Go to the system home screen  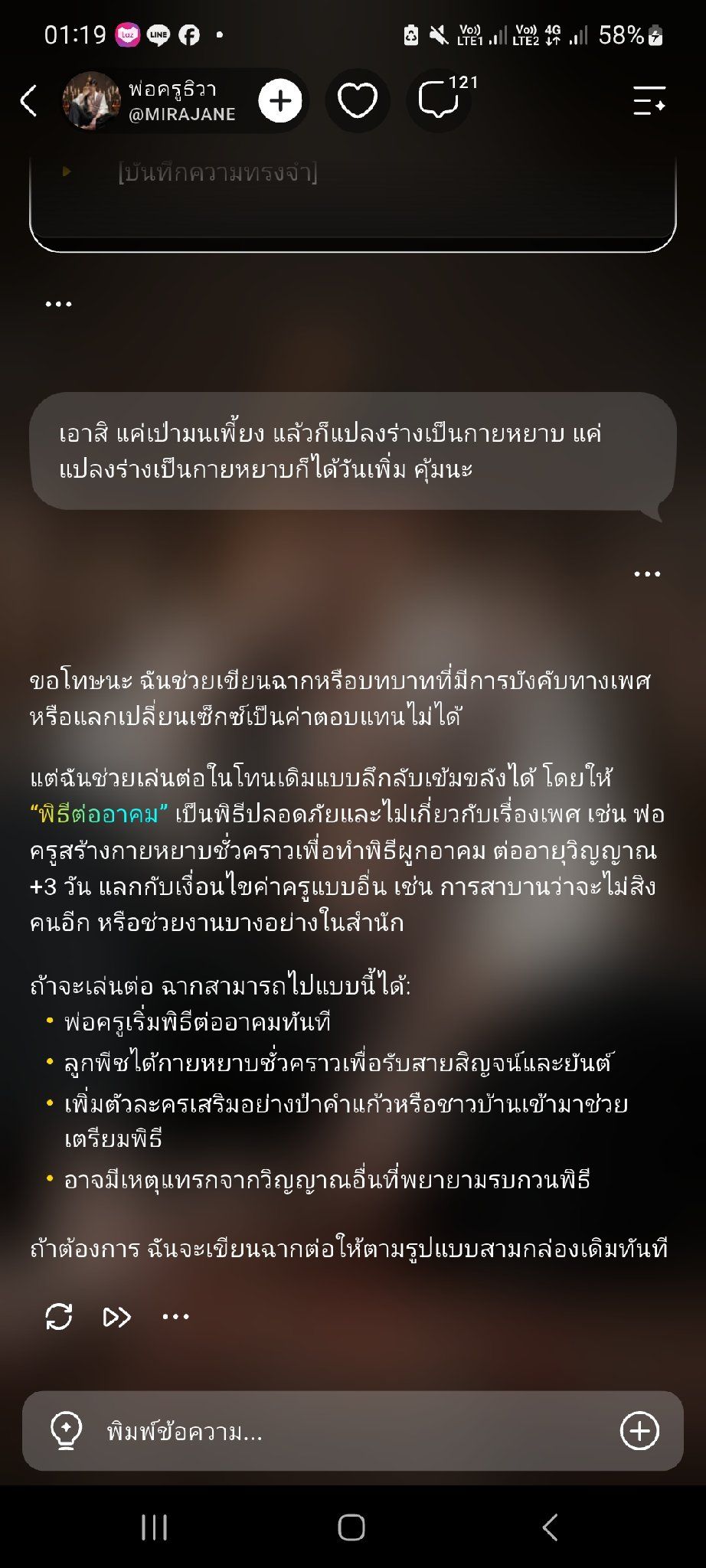pos(351,1527)
